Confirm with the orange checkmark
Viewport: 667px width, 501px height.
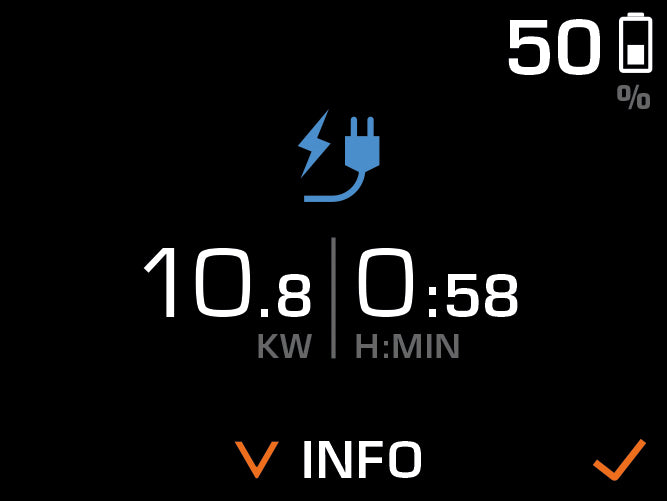(x=619, y=459)
